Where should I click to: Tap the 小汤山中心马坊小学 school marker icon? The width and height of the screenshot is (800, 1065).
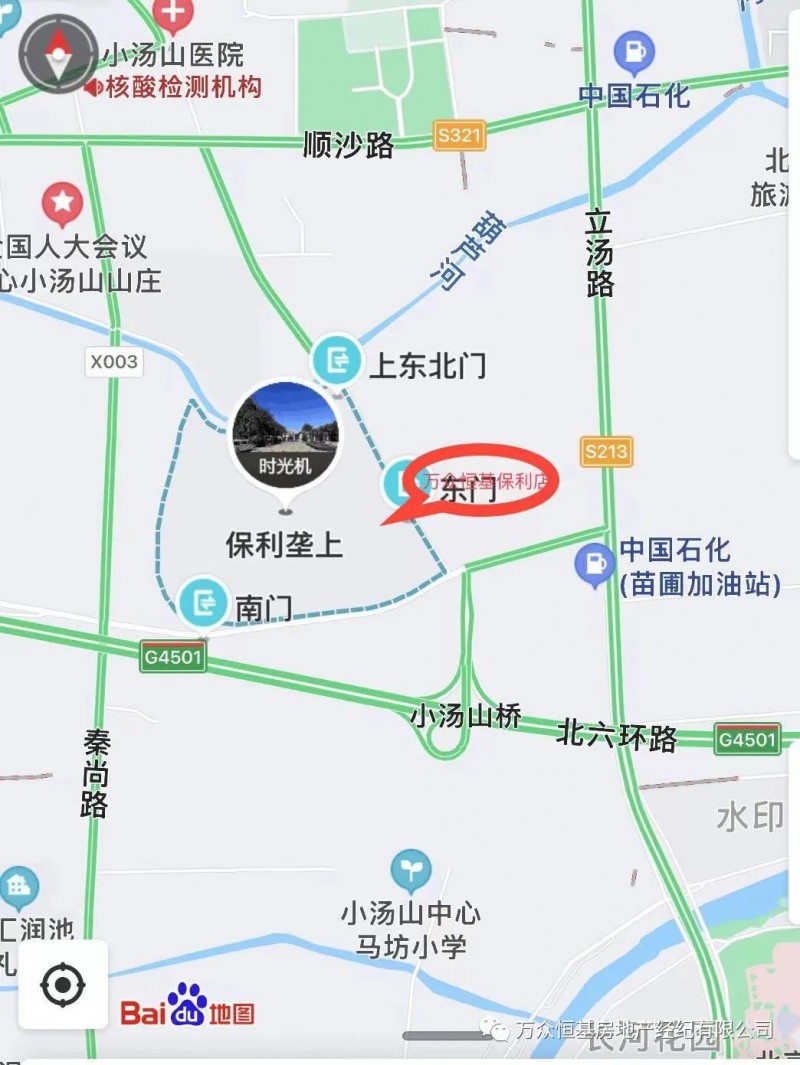point(410,869)
